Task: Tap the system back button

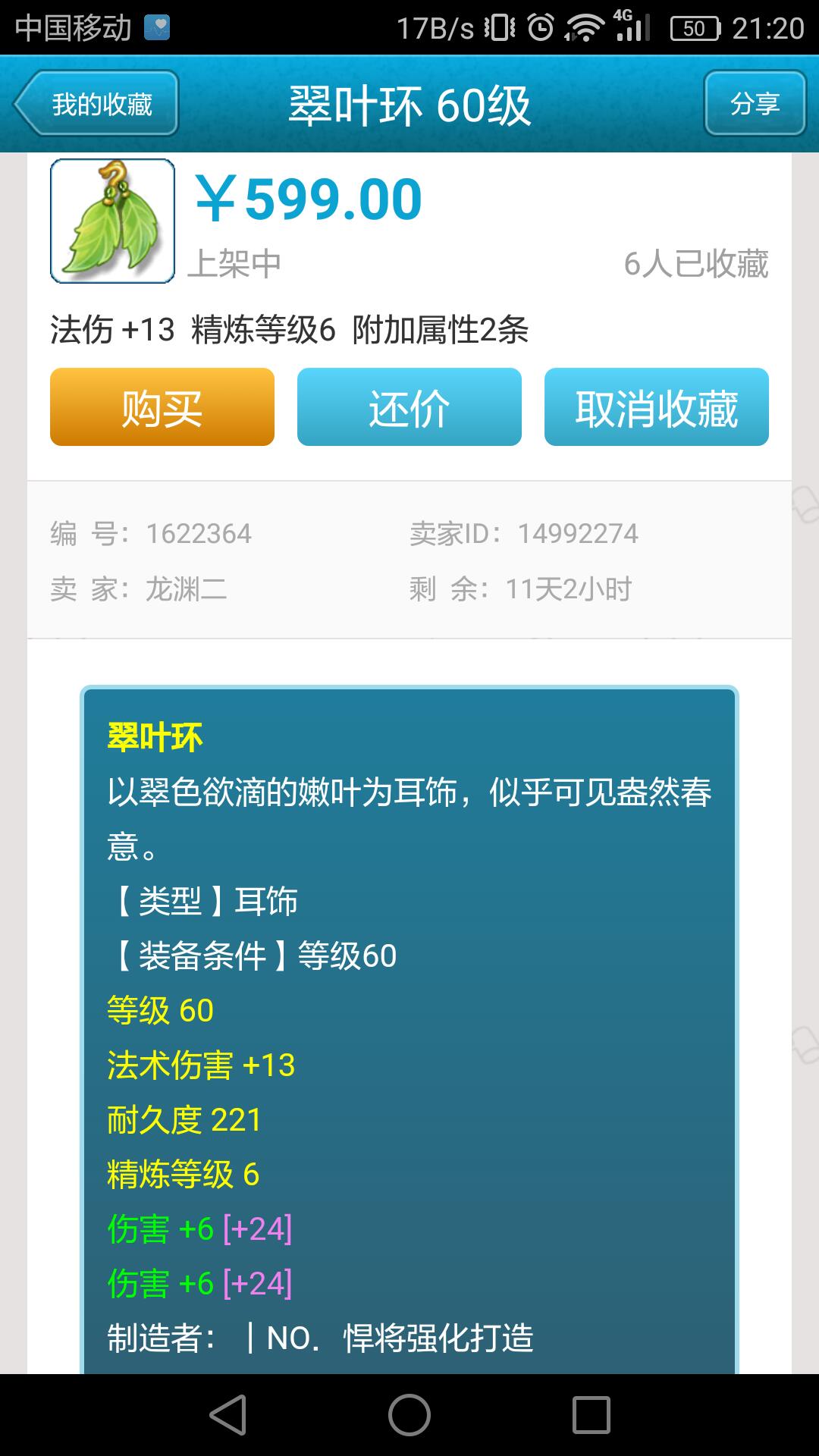Action: pyautogui.click(x=227, y=1415)
